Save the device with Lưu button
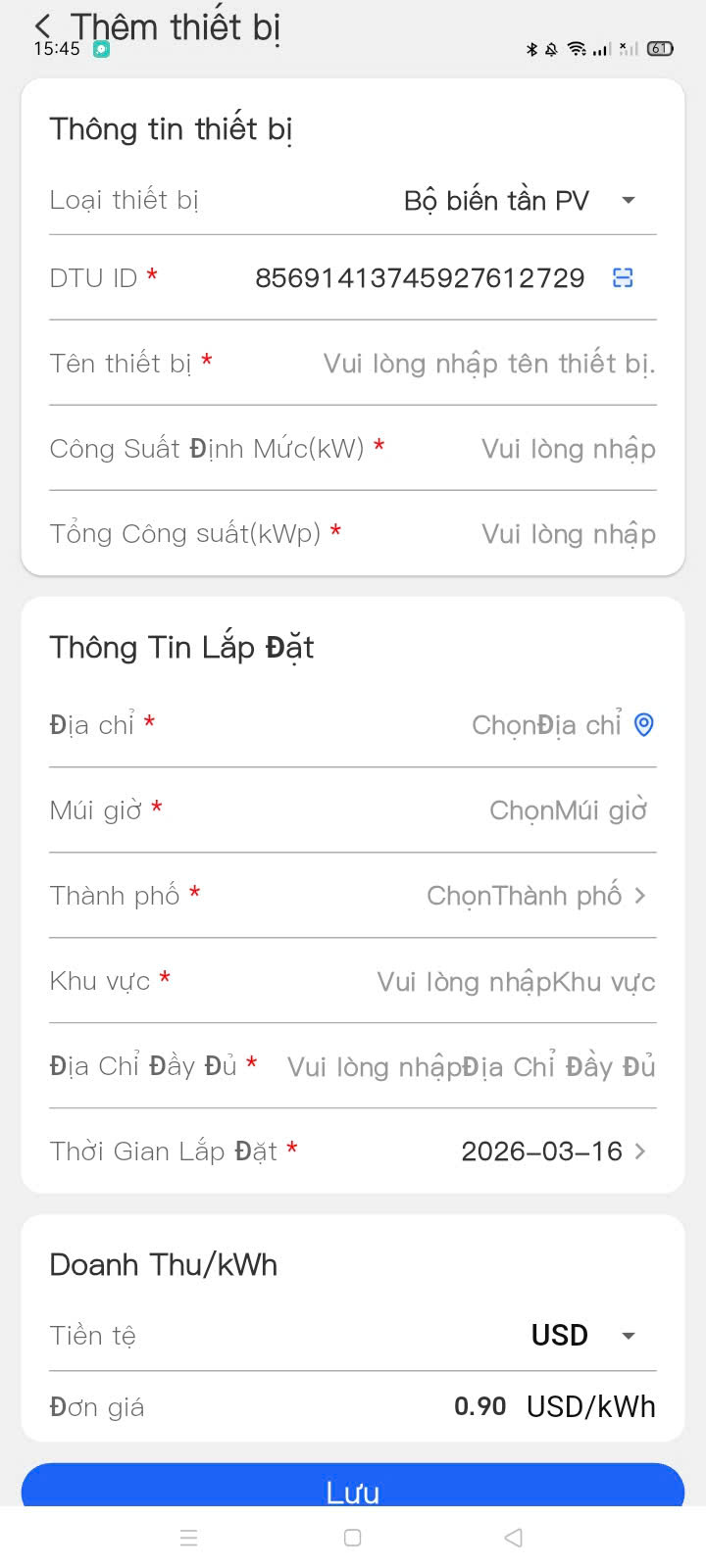706x1568 pixels. coord(353,1488)
